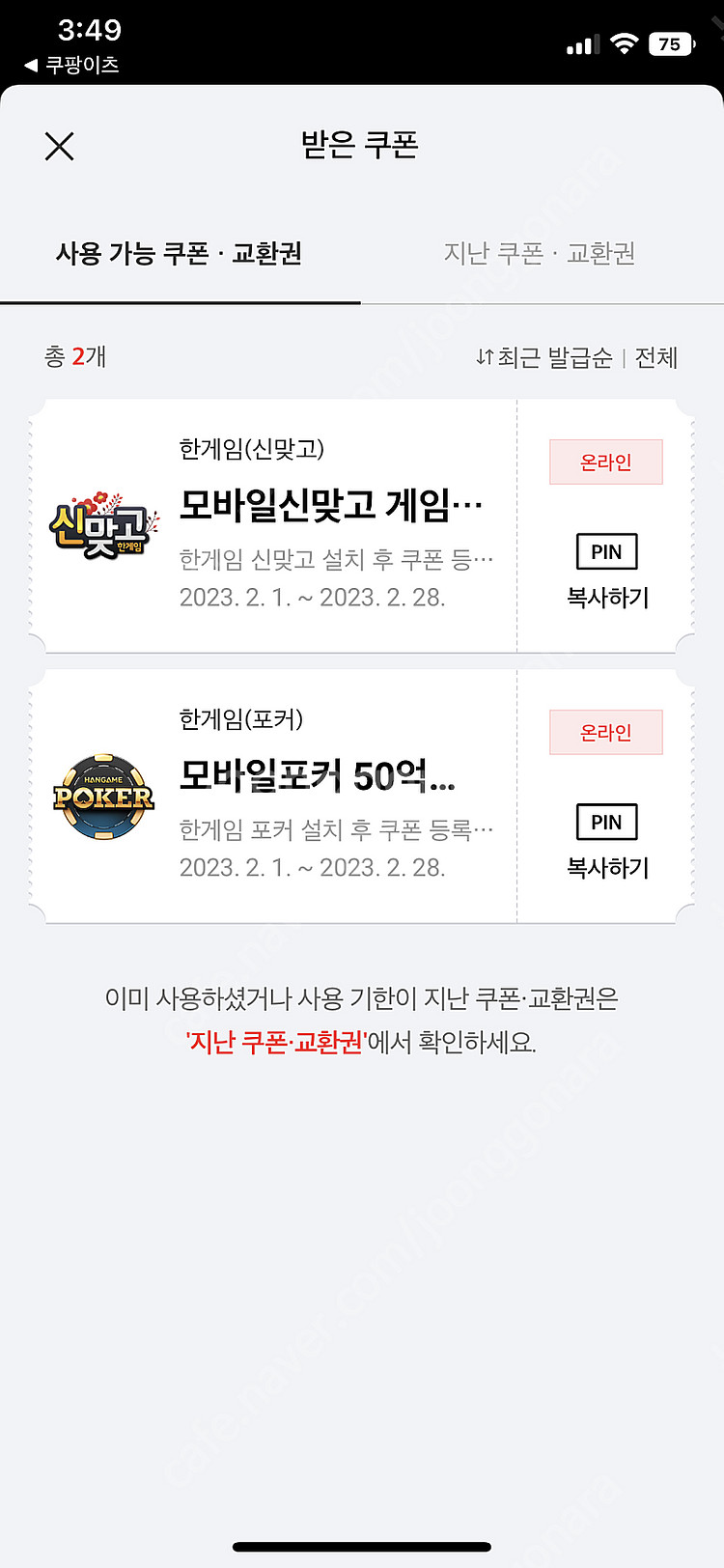Image resolution: width=724 pixels, height=1568 pixels.
Task: Open the 전체 filter
Action: 656,357
